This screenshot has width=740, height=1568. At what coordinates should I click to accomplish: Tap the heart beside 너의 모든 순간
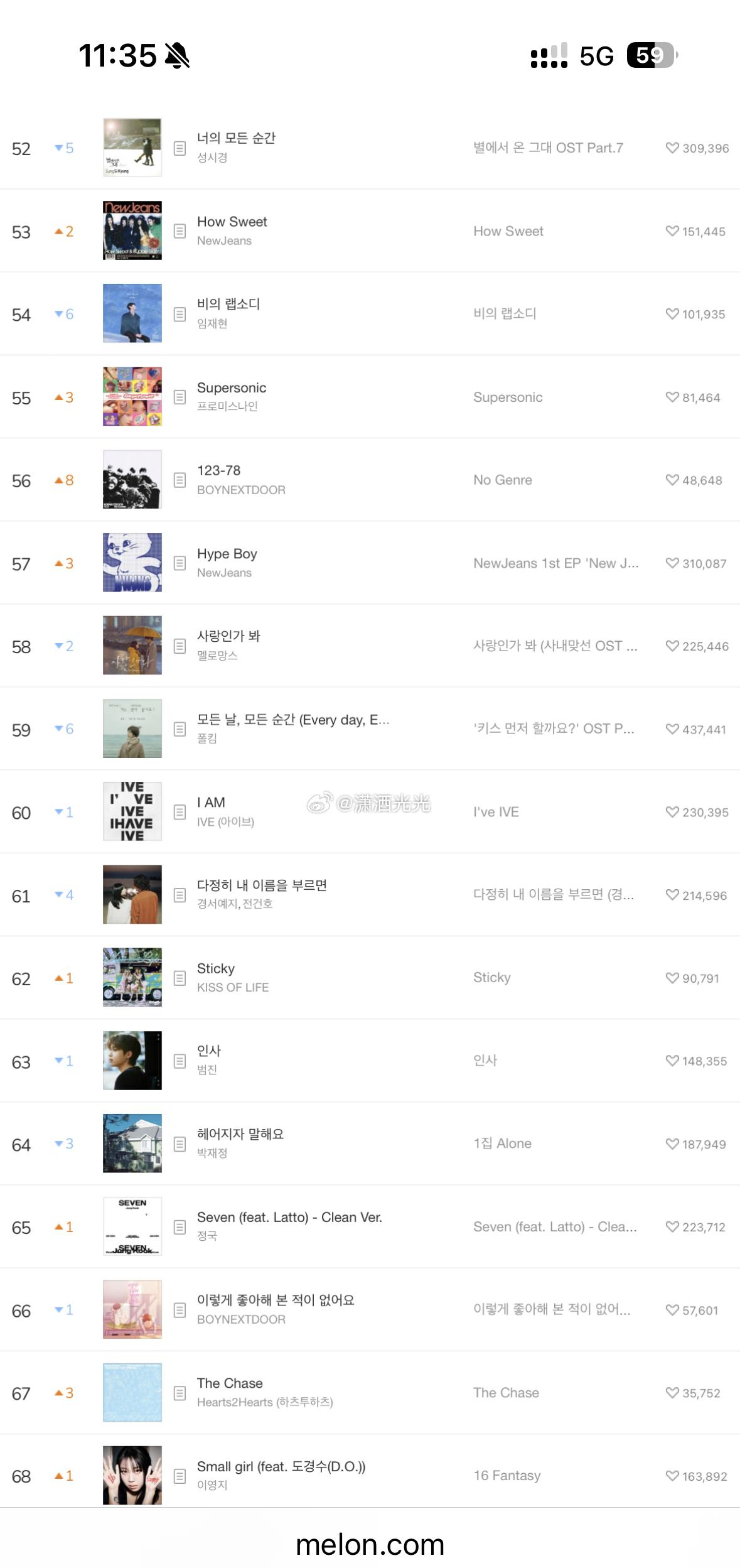point(672,148)
